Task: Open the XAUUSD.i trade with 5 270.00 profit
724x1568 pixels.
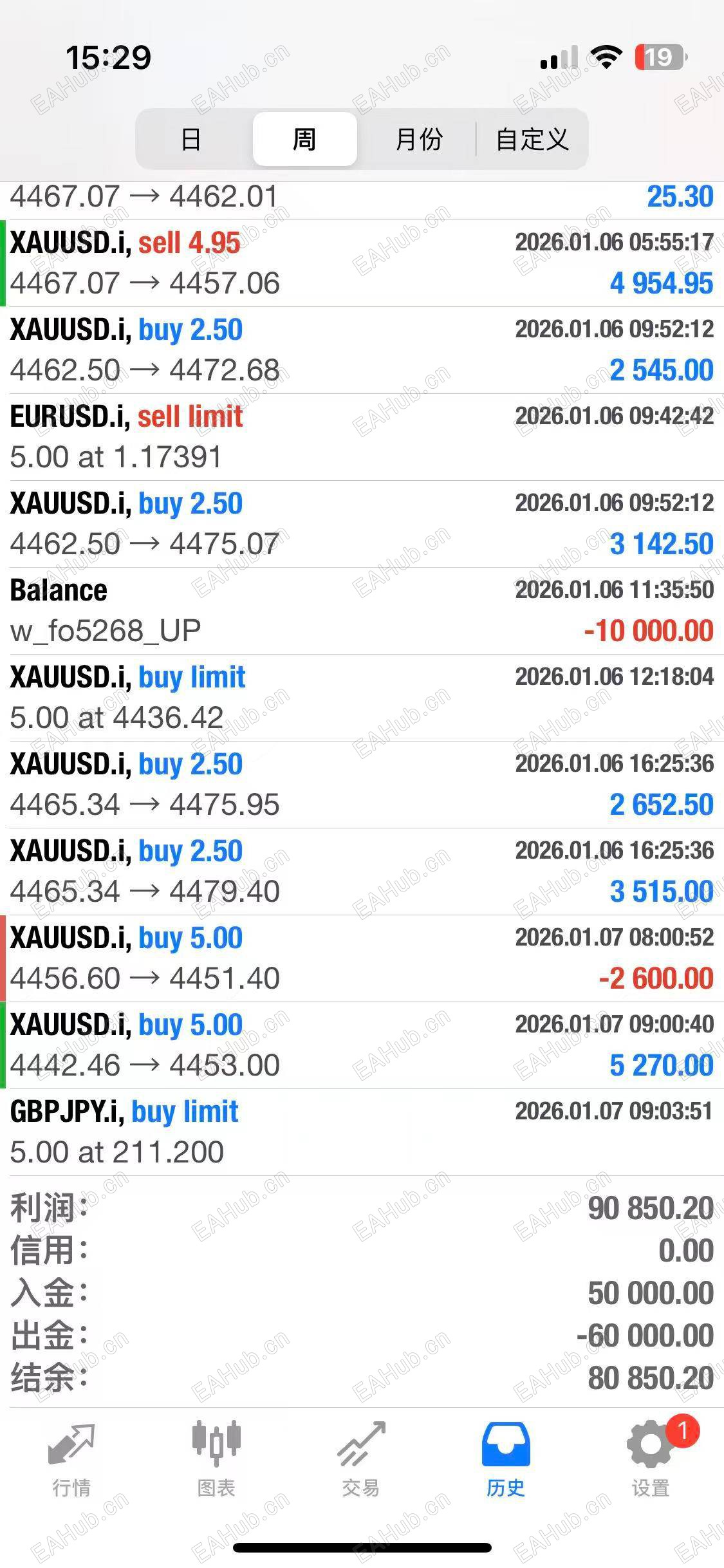Action: click(362, 1045)
